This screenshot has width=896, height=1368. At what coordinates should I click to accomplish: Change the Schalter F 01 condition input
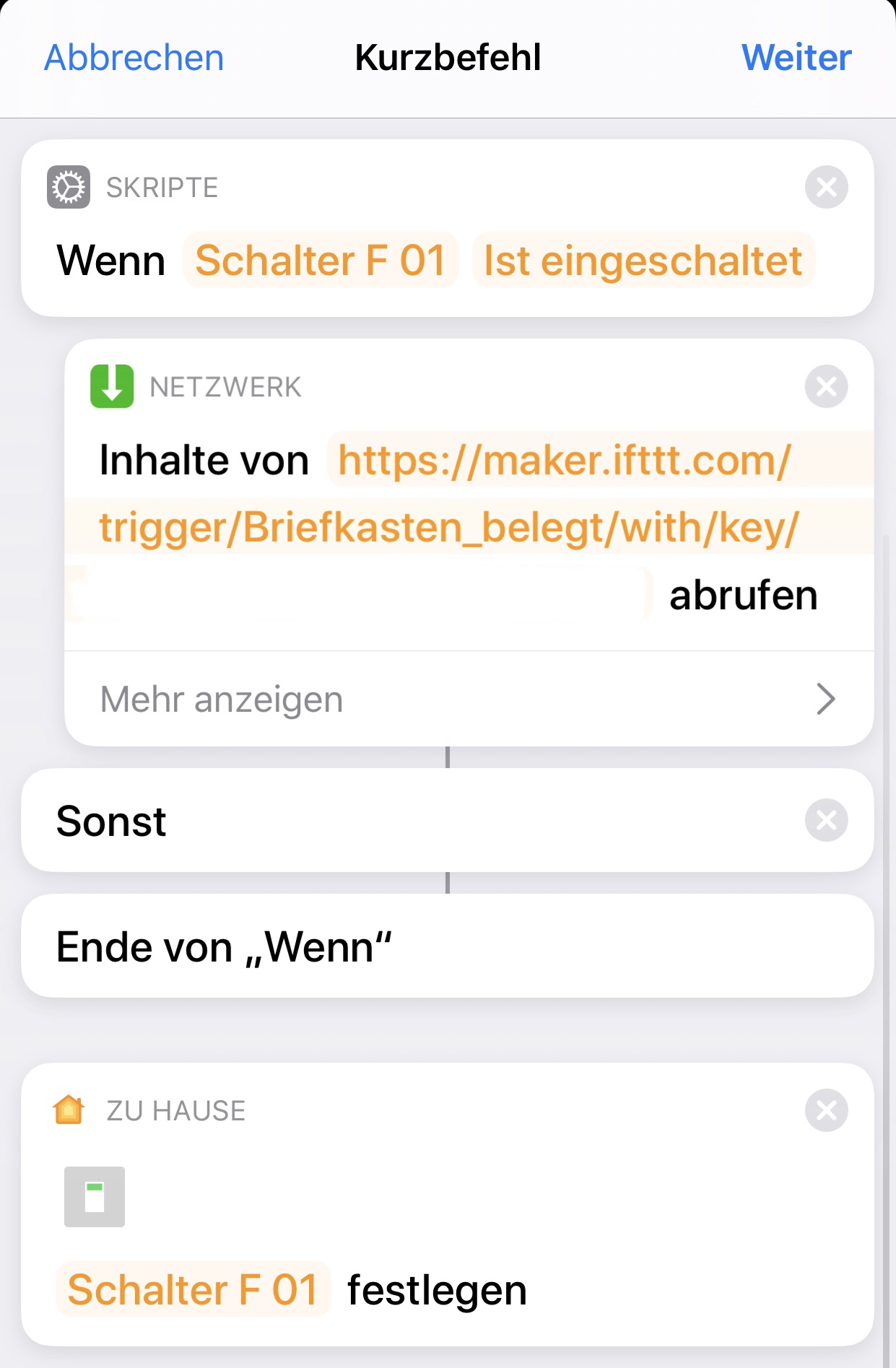(321, 261)
